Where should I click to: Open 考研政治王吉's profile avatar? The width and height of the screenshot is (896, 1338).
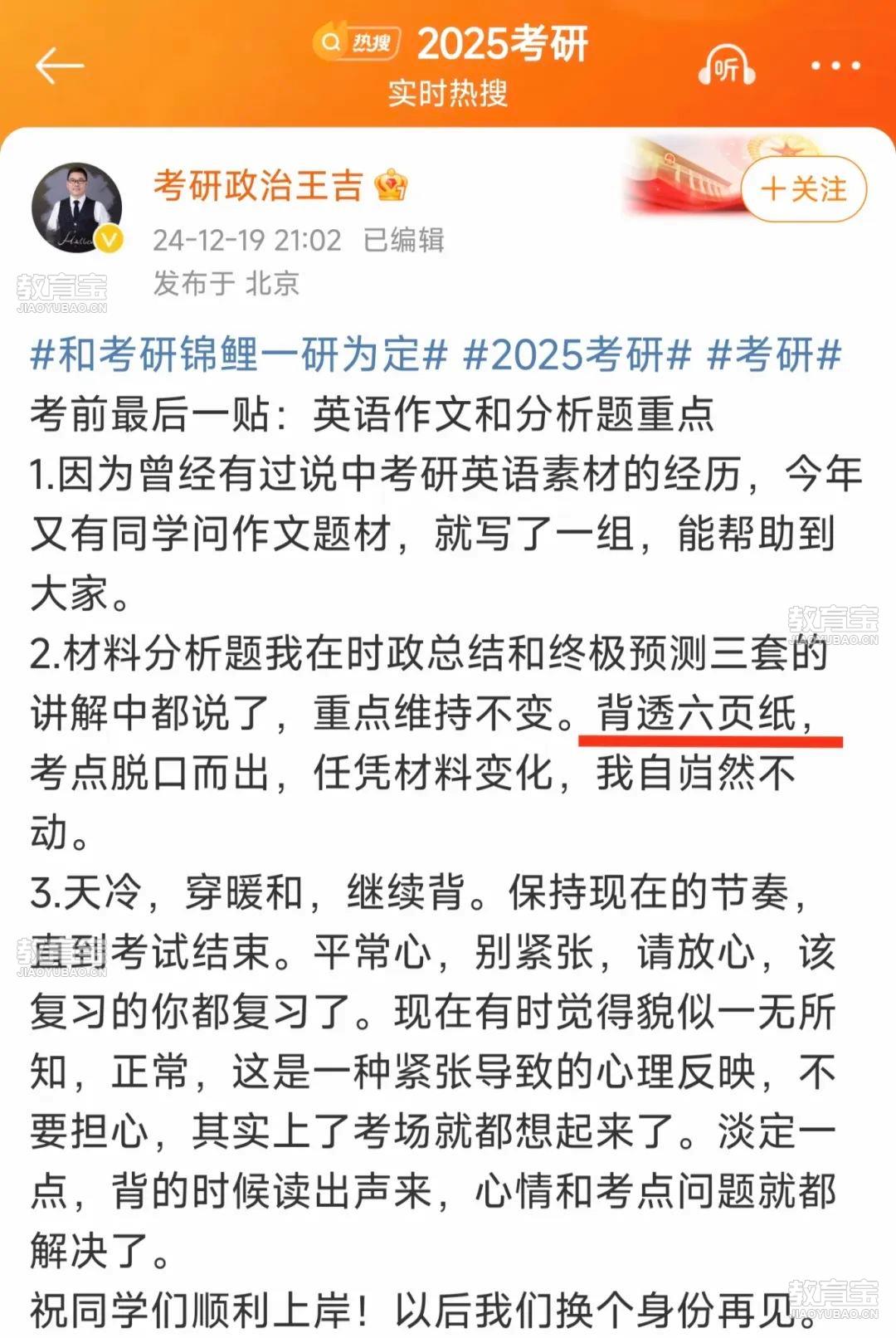76,208
